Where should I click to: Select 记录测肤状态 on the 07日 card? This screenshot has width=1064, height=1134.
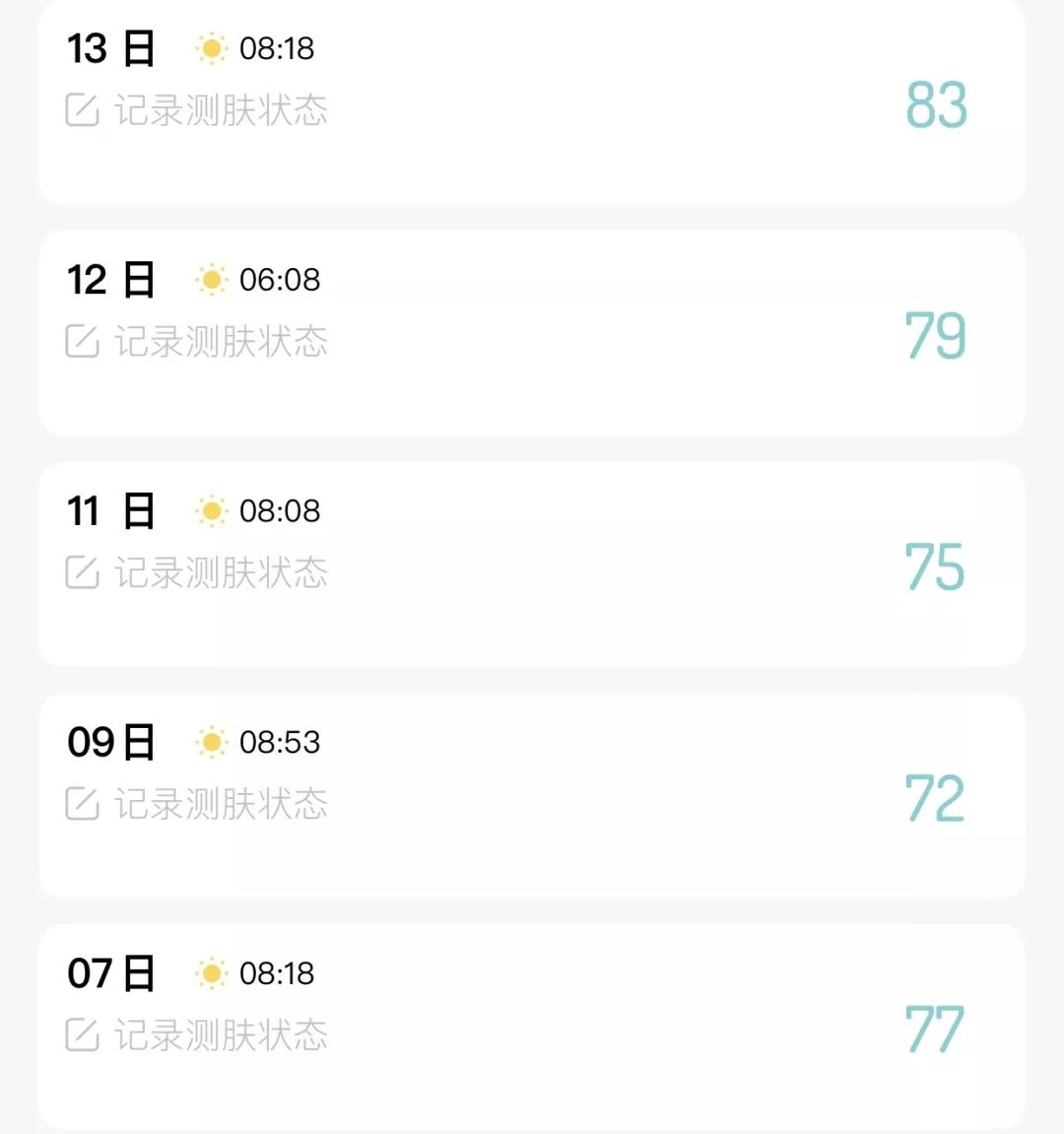pyautogui.click(x=197, y=1035)
